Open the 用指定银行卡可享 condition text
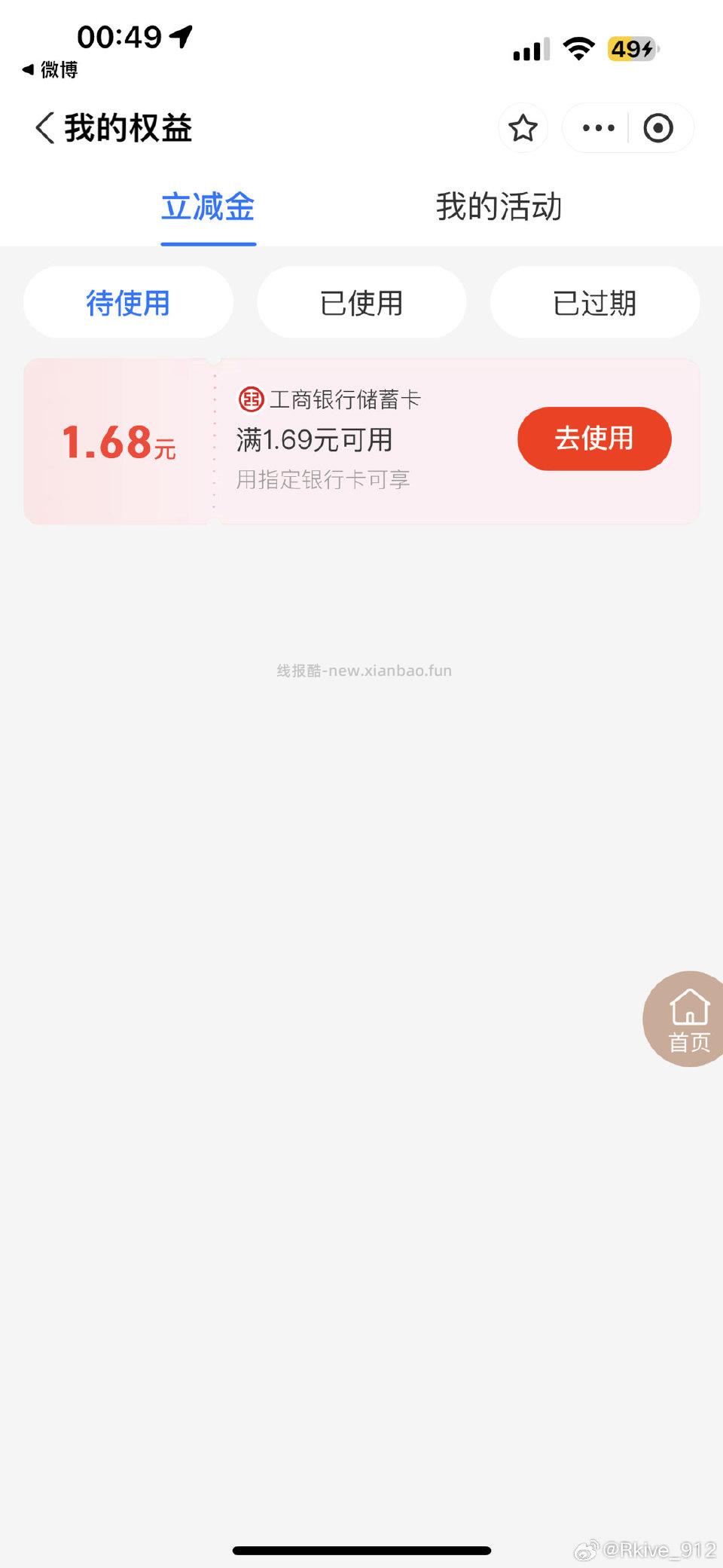723x1568 pixels. pyautogui.click(x=324, y=479)
